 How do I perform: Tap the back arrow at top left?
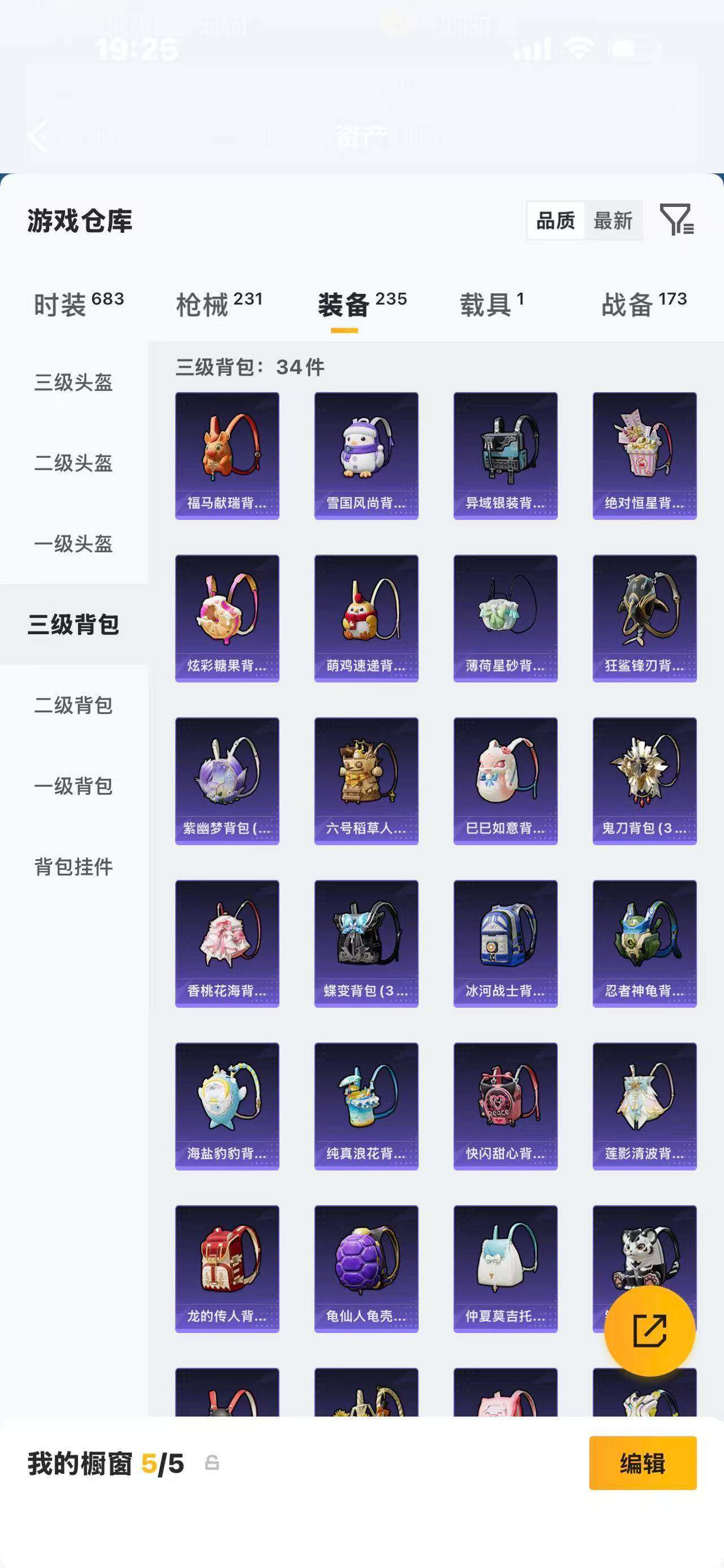pos(39,137)
